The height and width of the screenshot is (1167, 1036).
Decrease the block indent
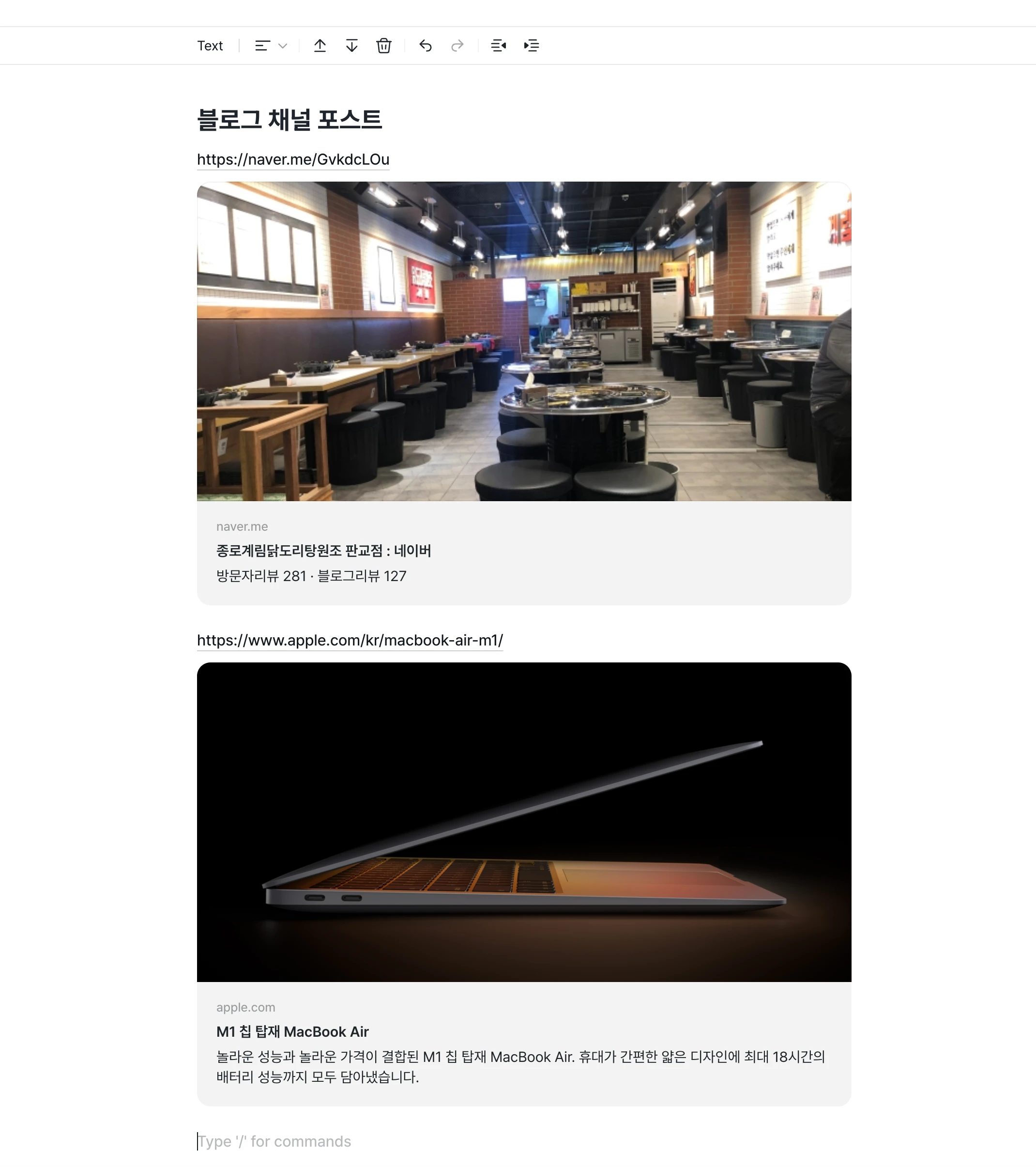coord(498,46)
